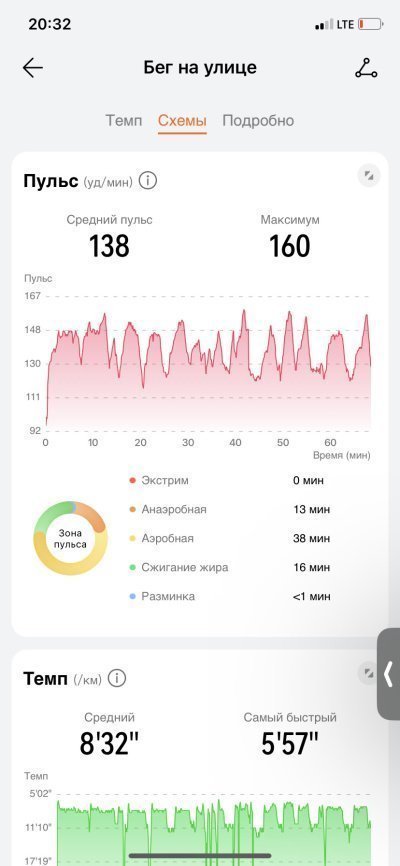Select the Схемы tab
Image resolution: width=400 pixels, height=866 pixels.
(x=182, y=120)
